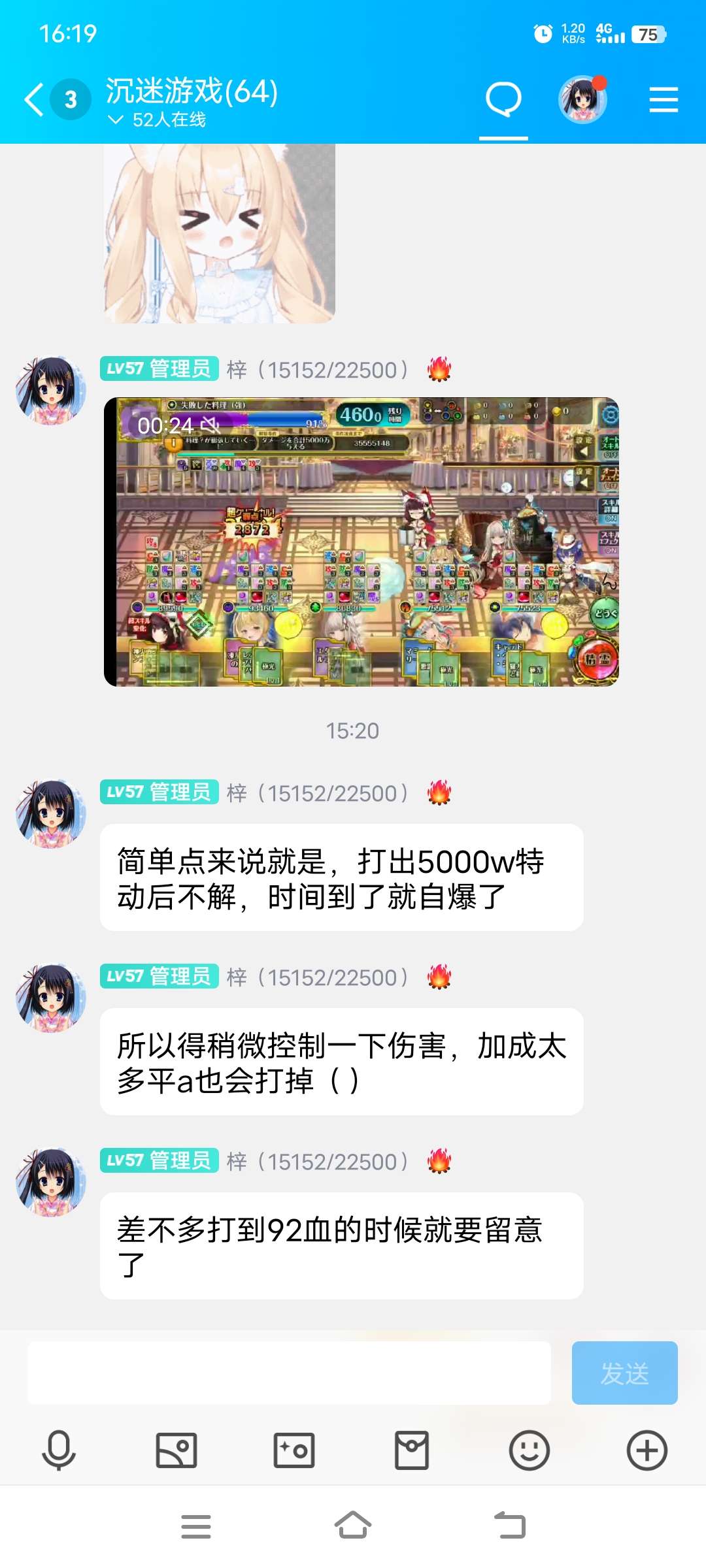706x1568 pixels.
Task: Open avatar beside the 5000w特动 message
Action: 51,813
